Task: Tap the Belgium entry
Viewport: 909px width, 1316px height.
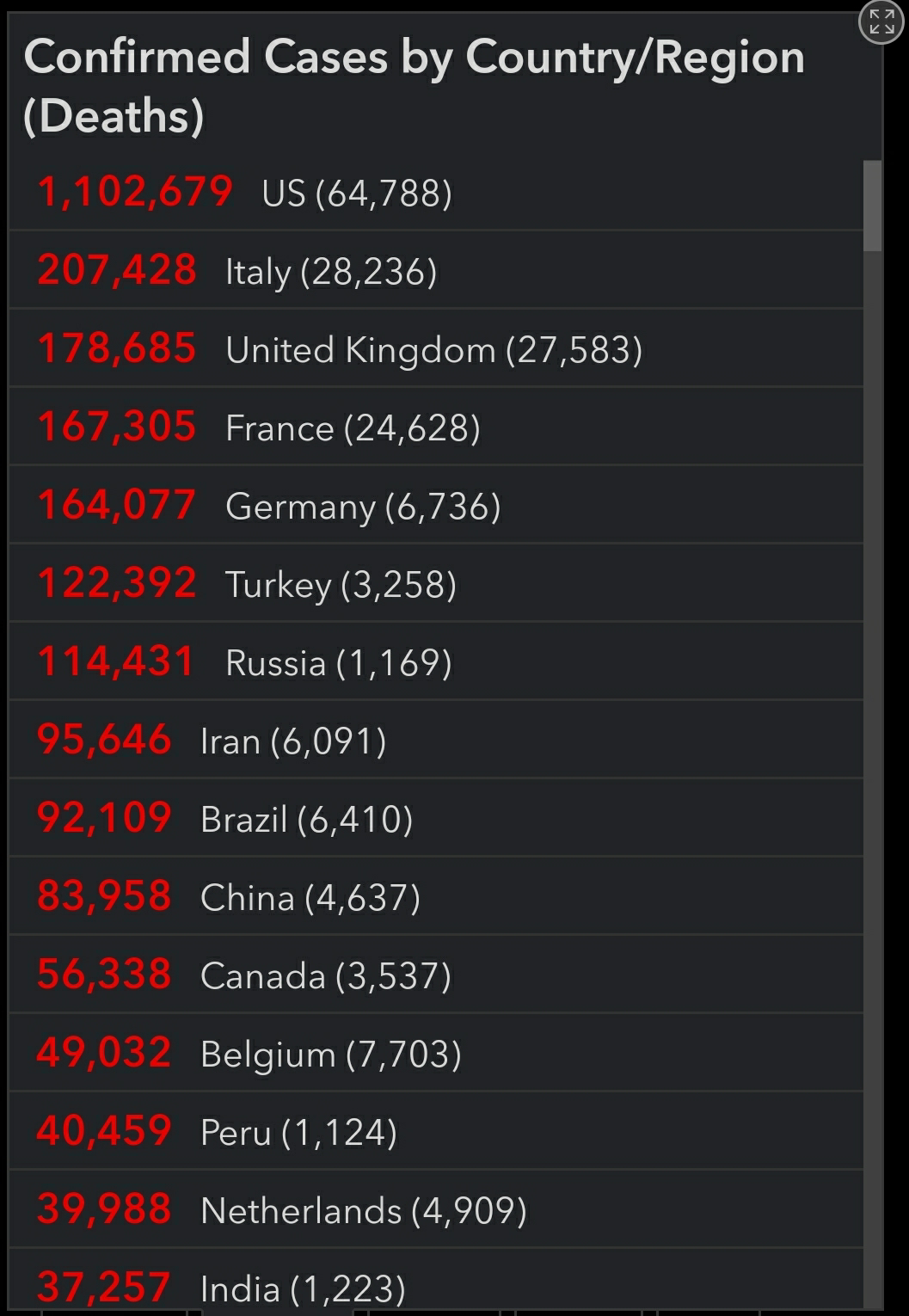Action: pos(435,1053)
